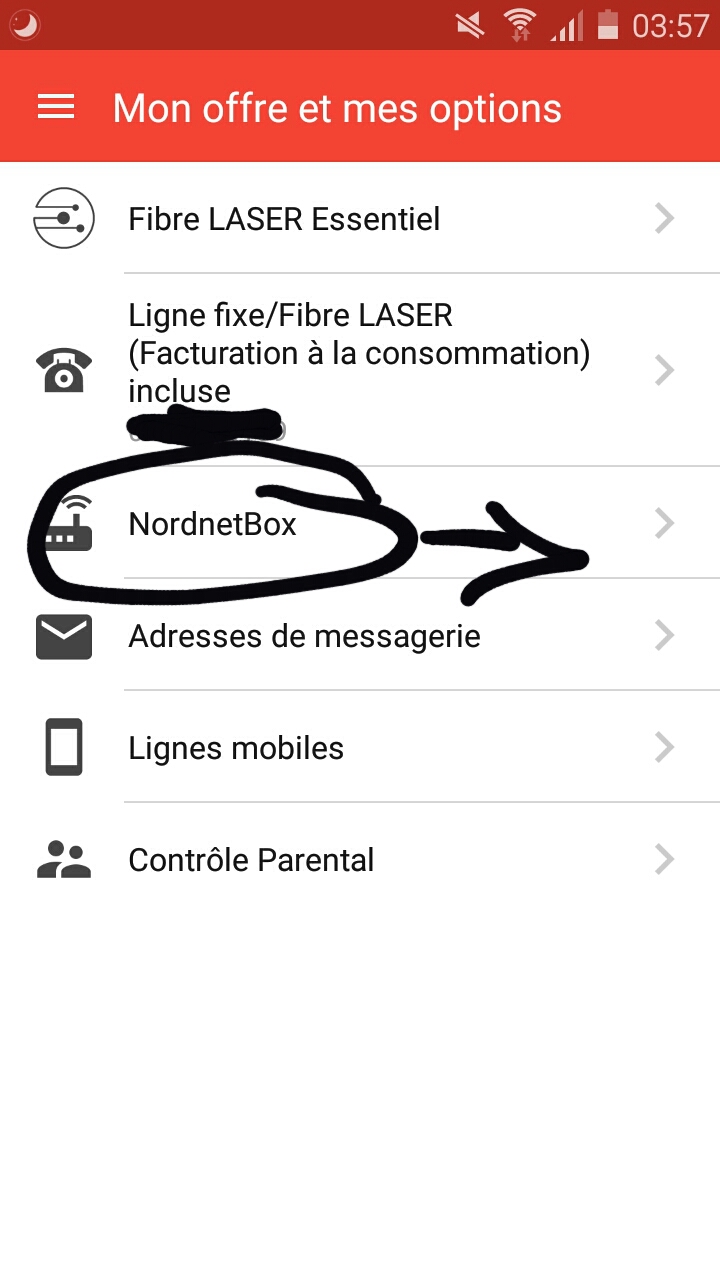This screenshot has width=720, height=1280.
Task: Open Adresses de messagerie
Action: click(360, 636)
